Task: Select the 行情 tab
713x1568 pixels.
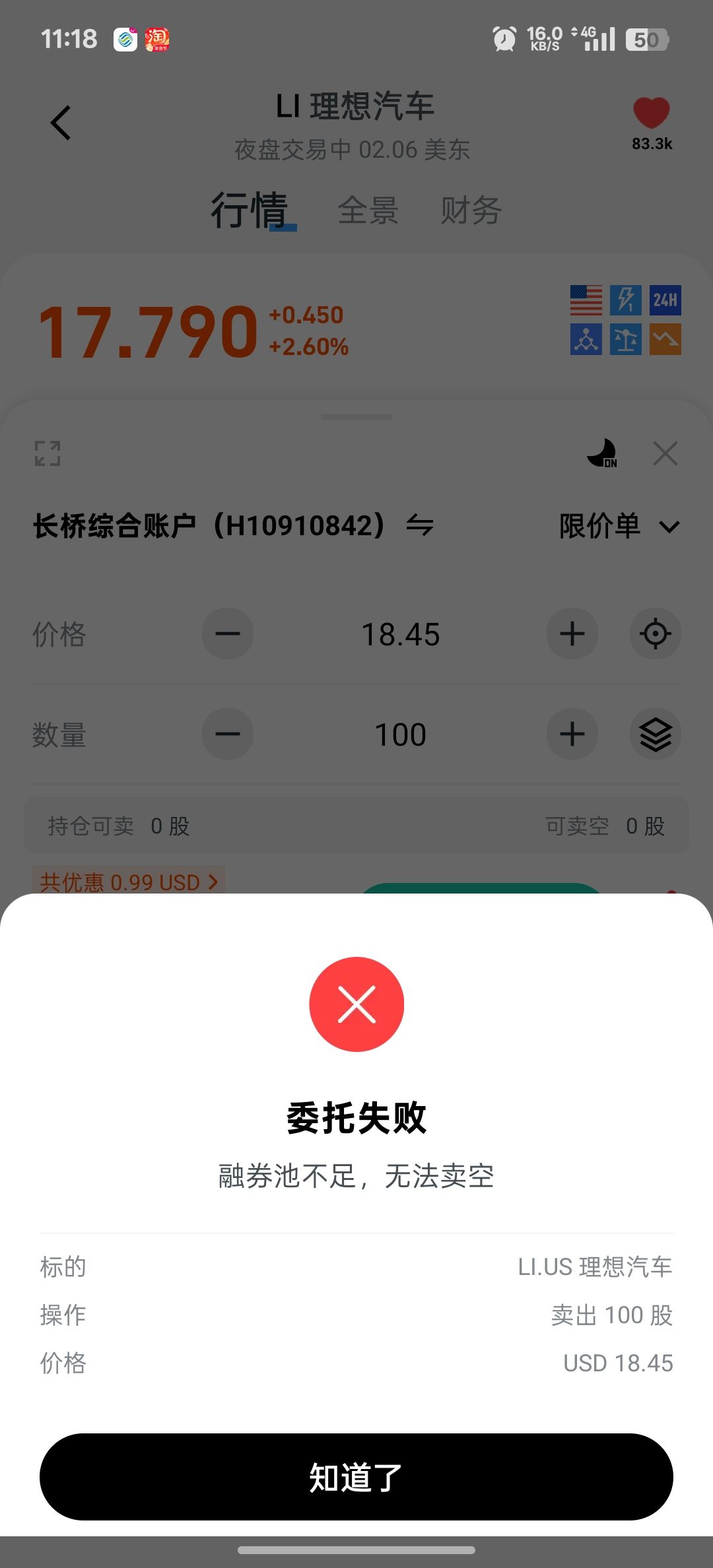Action: click(x=250, y=211)
